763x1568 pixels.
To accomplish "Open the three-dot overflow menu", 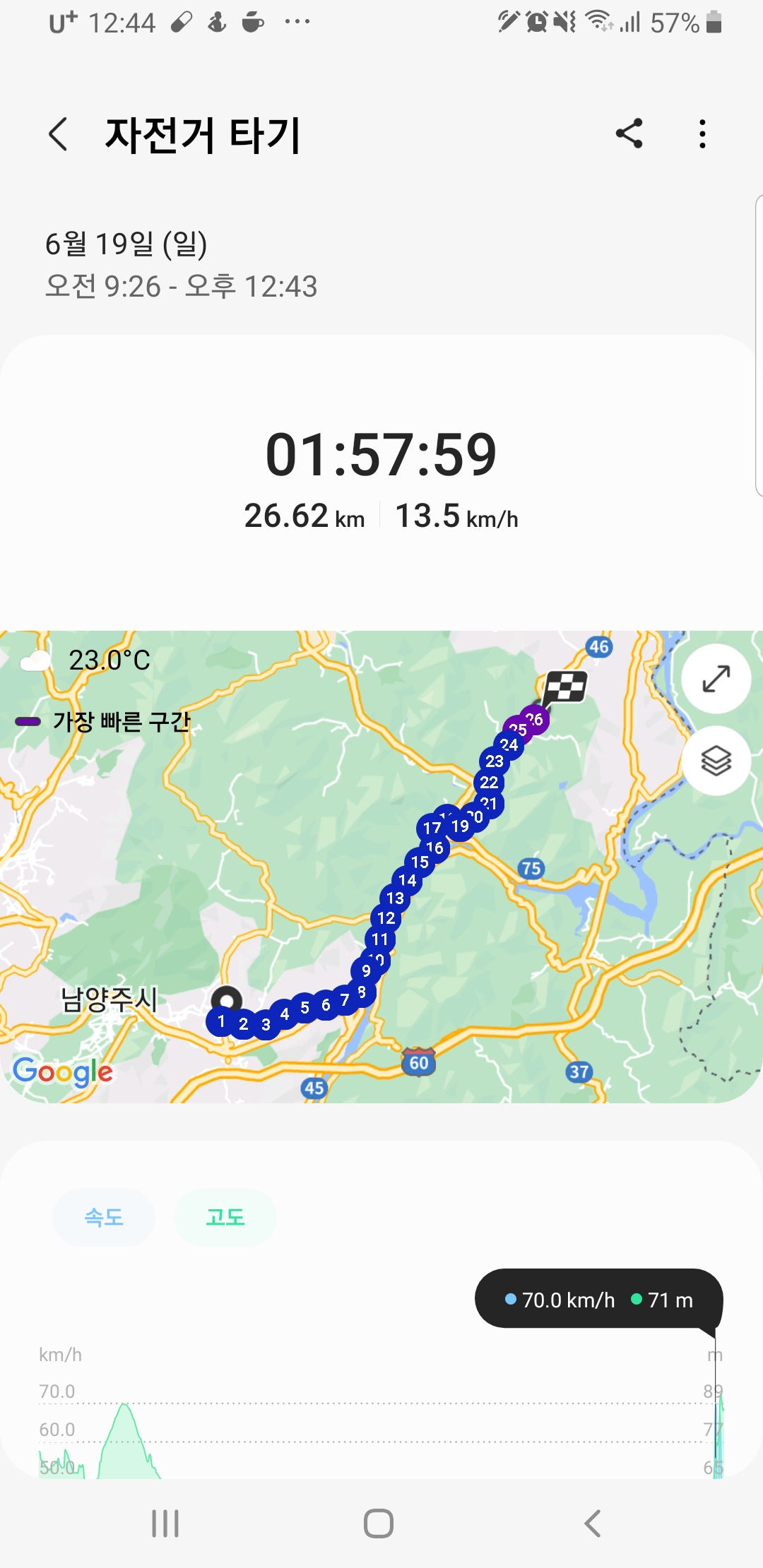I will (702, 133).
